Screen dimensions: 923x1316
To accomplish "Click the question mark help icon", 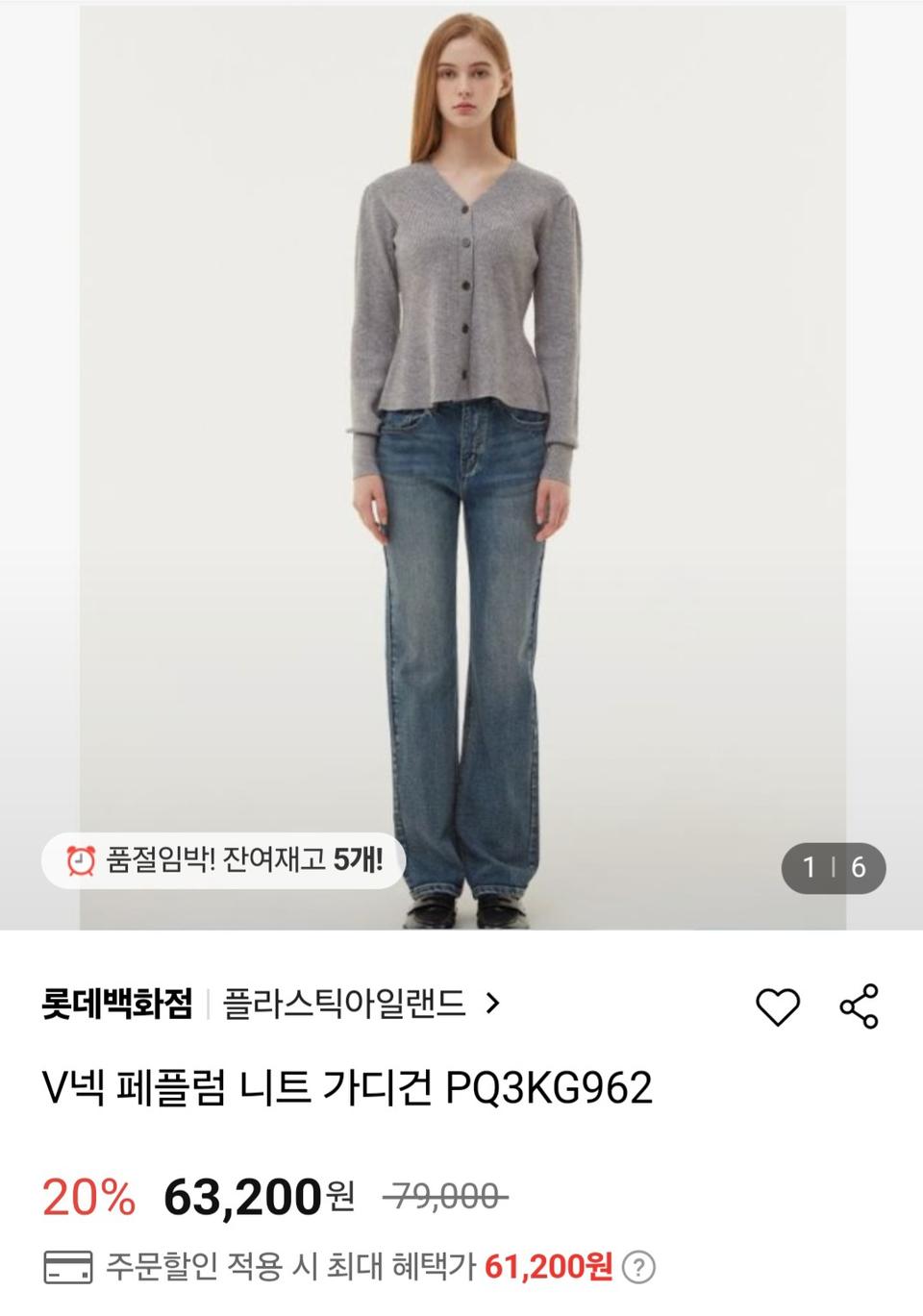I will click(639, 1267).
